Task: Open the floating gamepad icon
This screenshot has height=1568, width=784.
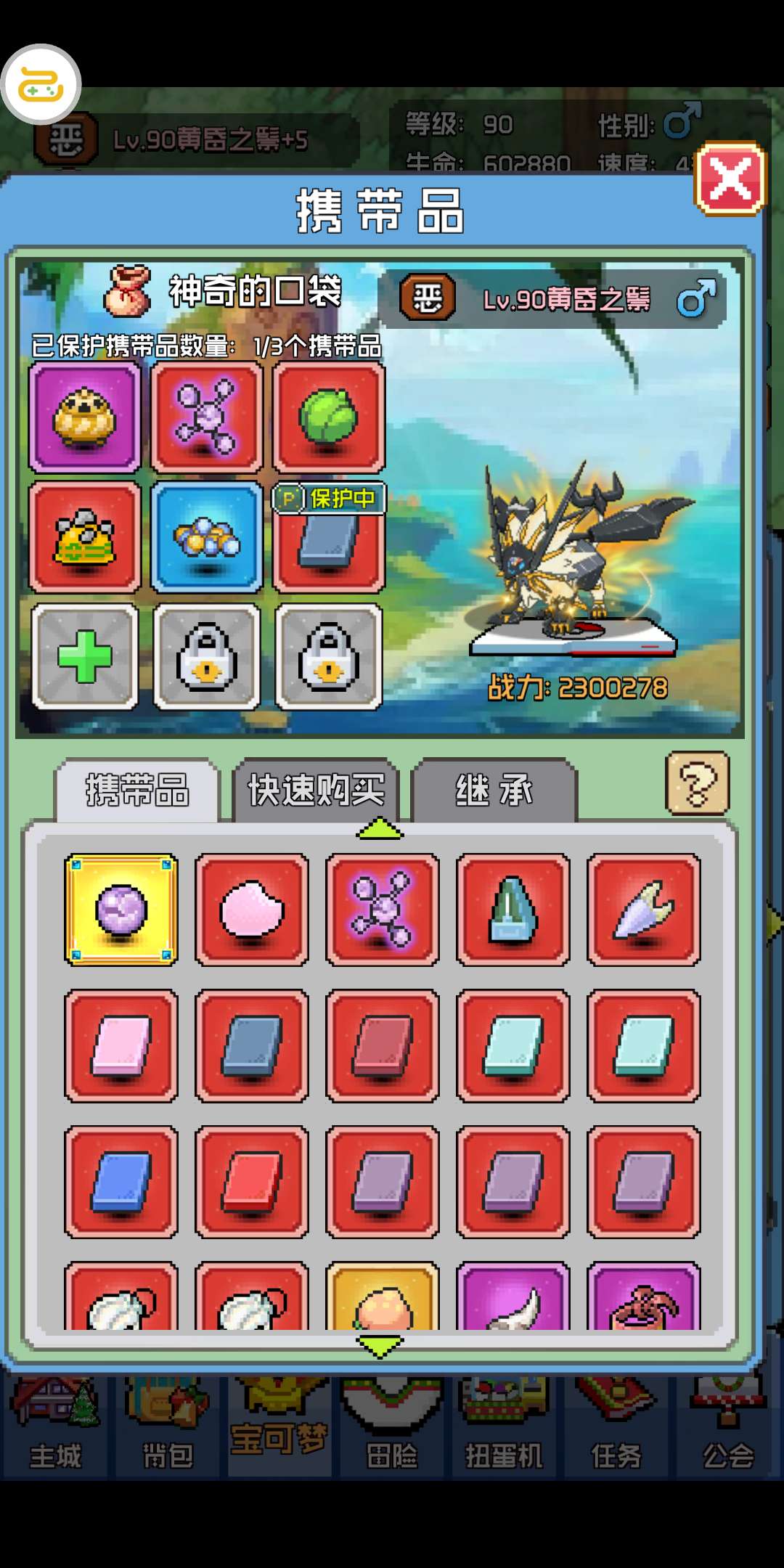Action: [x=41, y=84]
